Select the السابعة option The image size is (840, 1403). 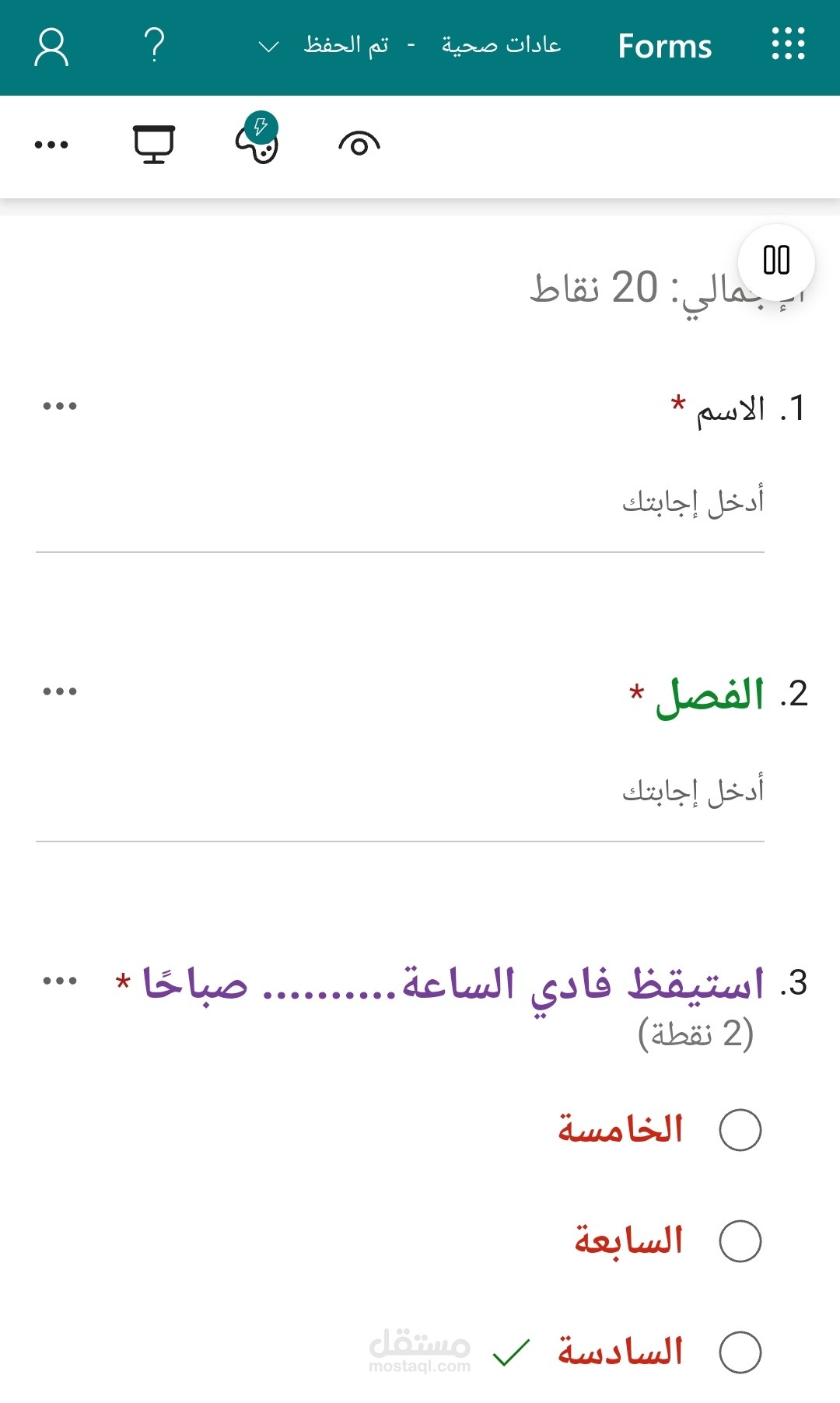tap(740, 1241)
